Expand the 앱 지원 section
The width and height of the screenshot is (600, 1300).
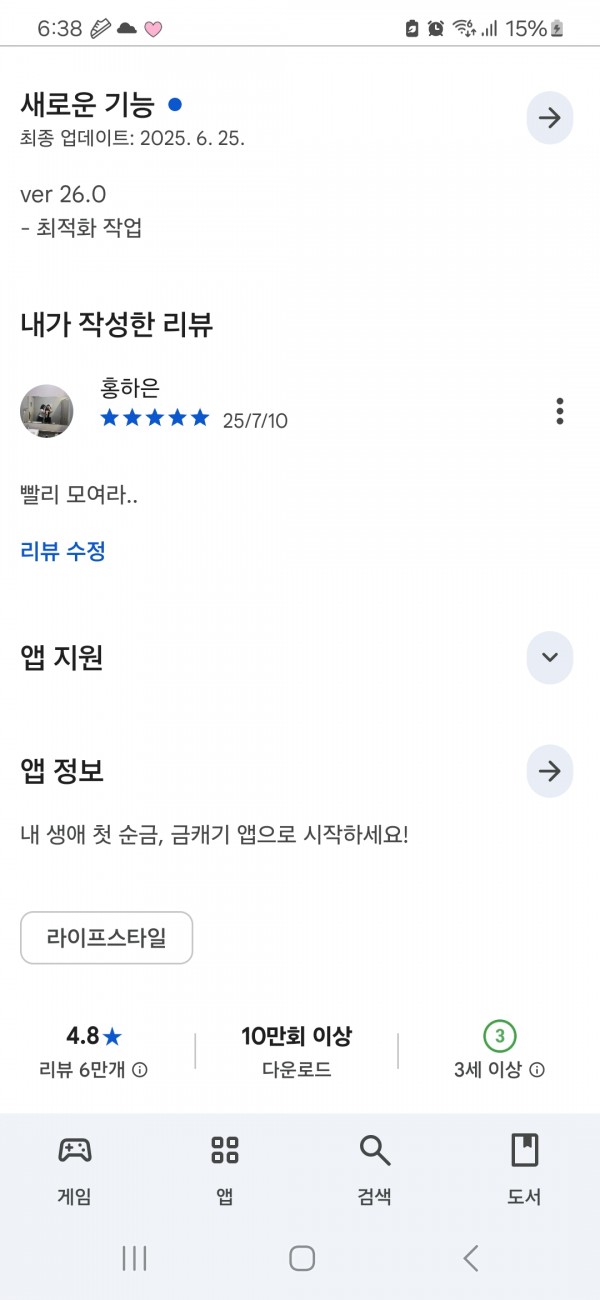[550, 658]
